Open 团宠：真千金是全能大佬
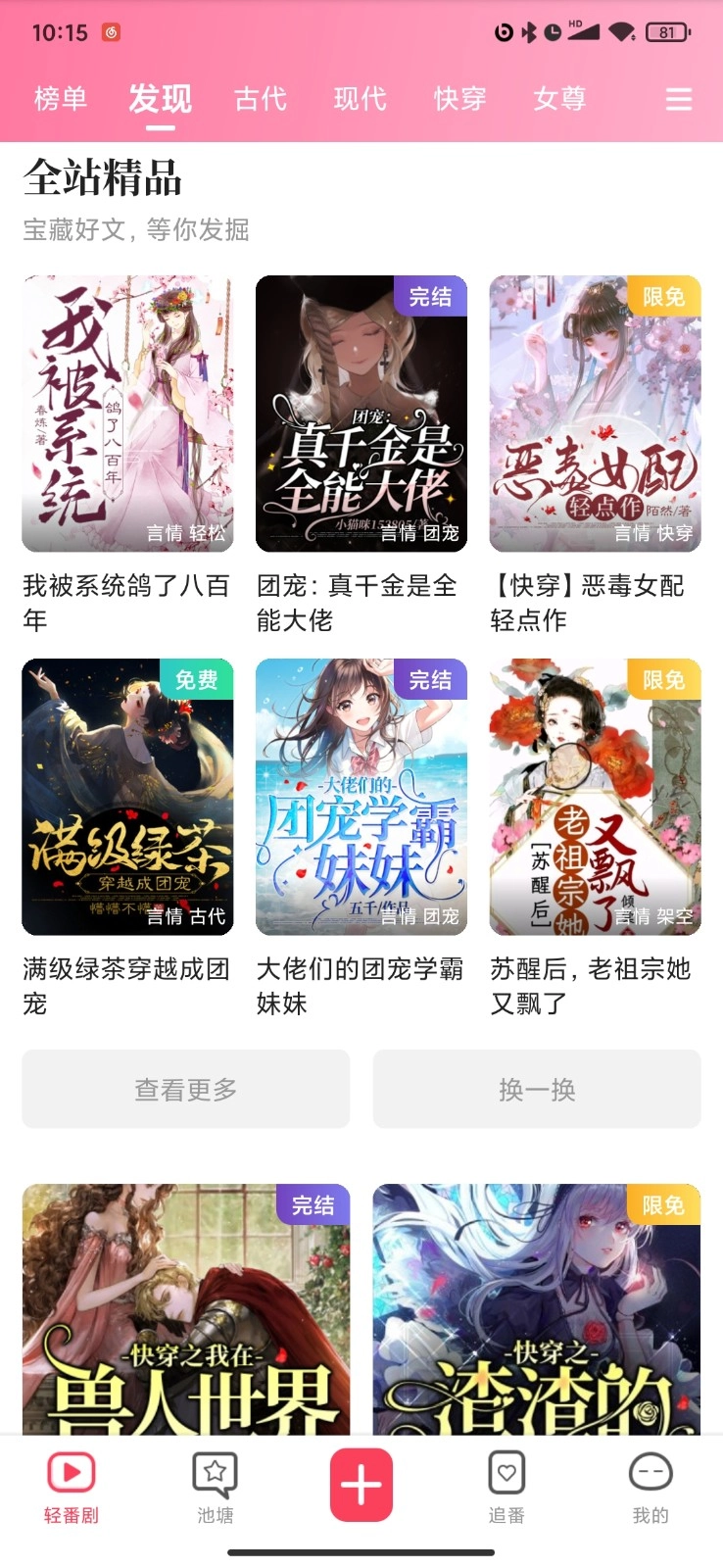This screenshot has height=1568, width=723. click(x=361, y=414)
